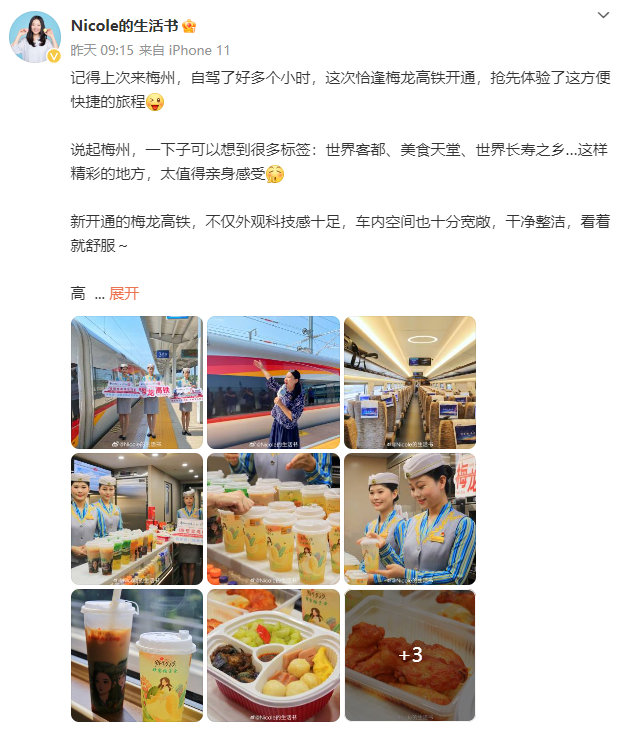Open the iPhone 11 source link

click(198, 50)
